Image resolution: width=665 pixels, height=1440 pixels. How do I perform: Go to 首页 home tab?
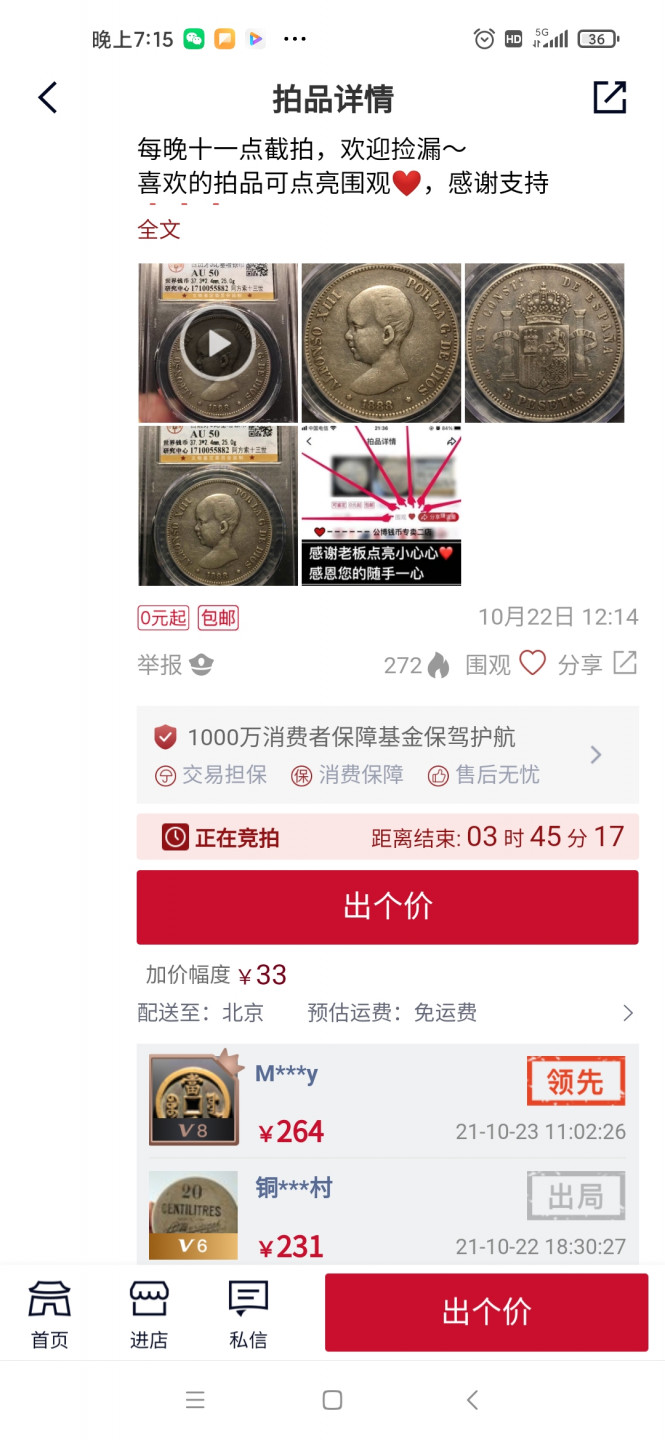[49, 1314]
